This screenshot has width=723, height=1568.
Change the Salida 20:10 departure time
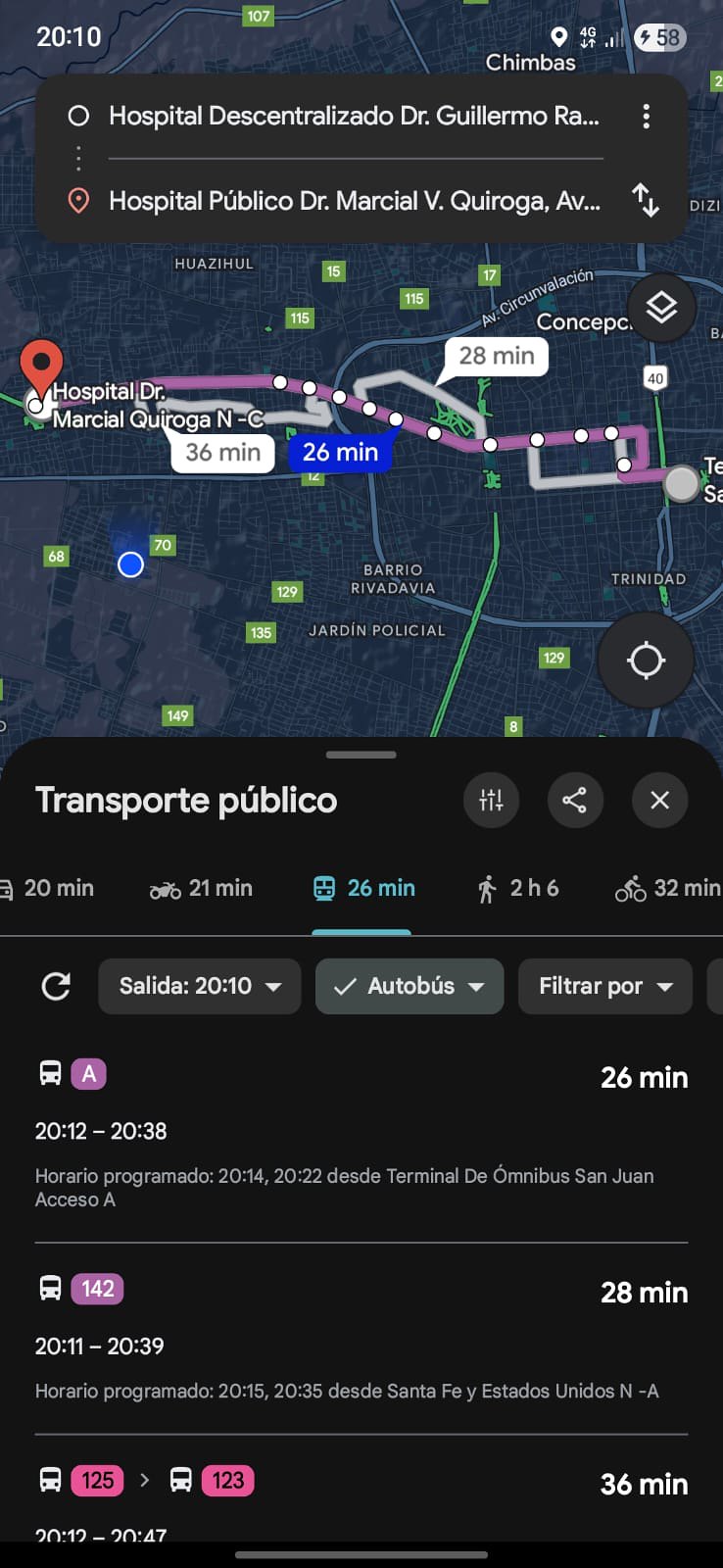click(x=199, y=986)
